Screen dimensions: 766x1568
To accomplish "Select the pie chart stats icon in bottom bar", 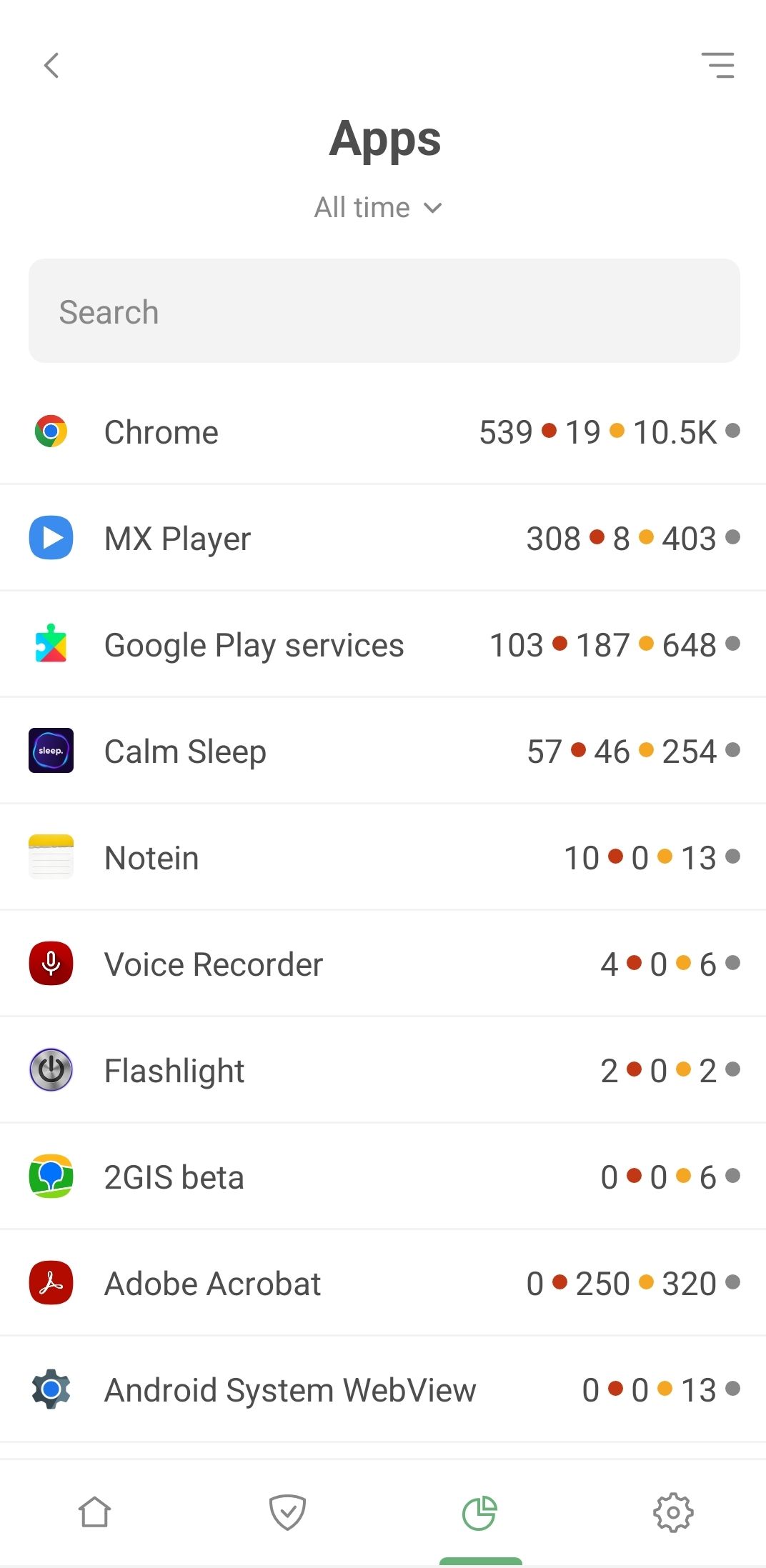I will [x=480, y=1512].
